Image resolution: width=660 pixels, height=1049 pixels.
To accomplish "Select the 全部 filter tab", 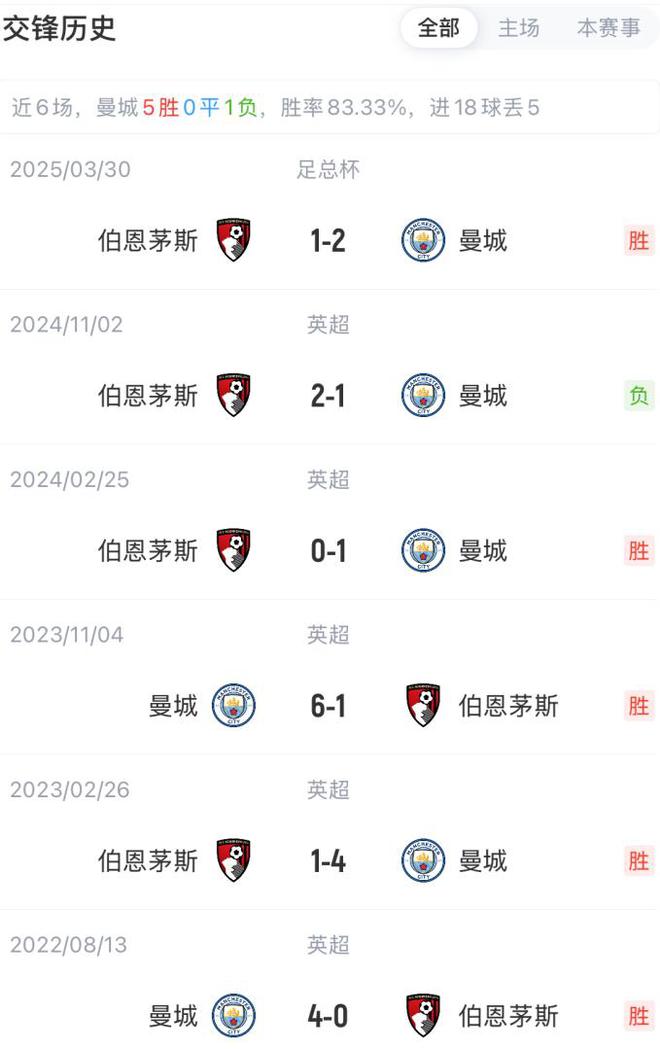I will (x=439, y=29).
